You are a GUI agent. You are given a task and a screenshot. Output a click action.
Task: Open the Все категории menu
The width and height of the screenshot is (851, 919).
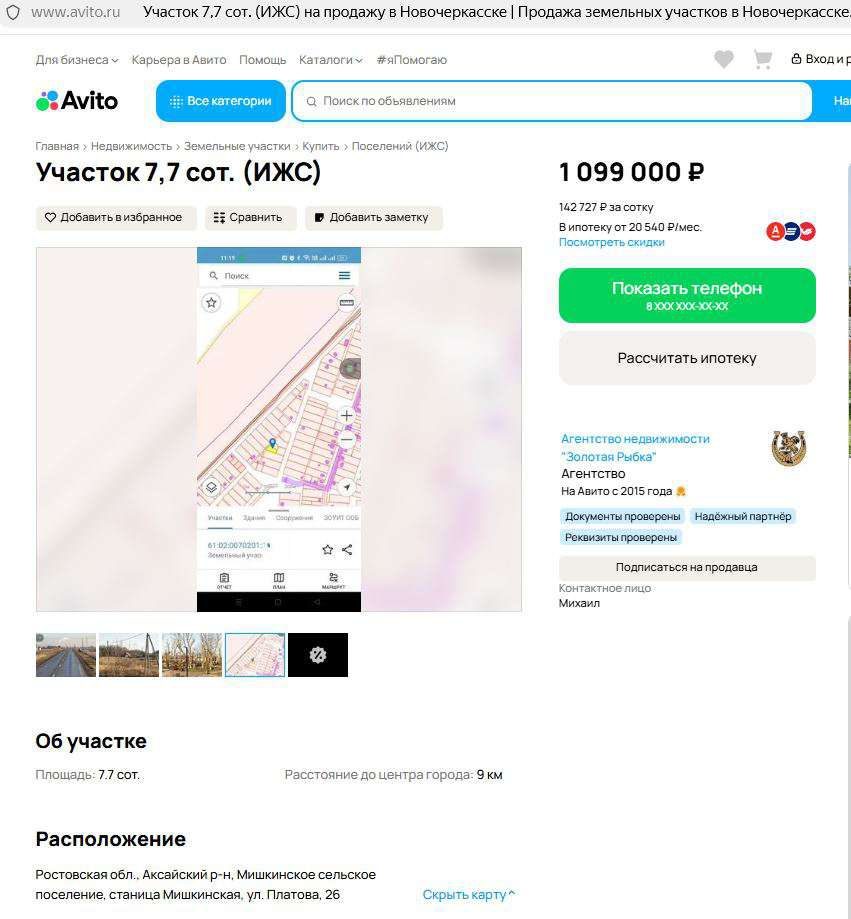(x=220, y=101)
